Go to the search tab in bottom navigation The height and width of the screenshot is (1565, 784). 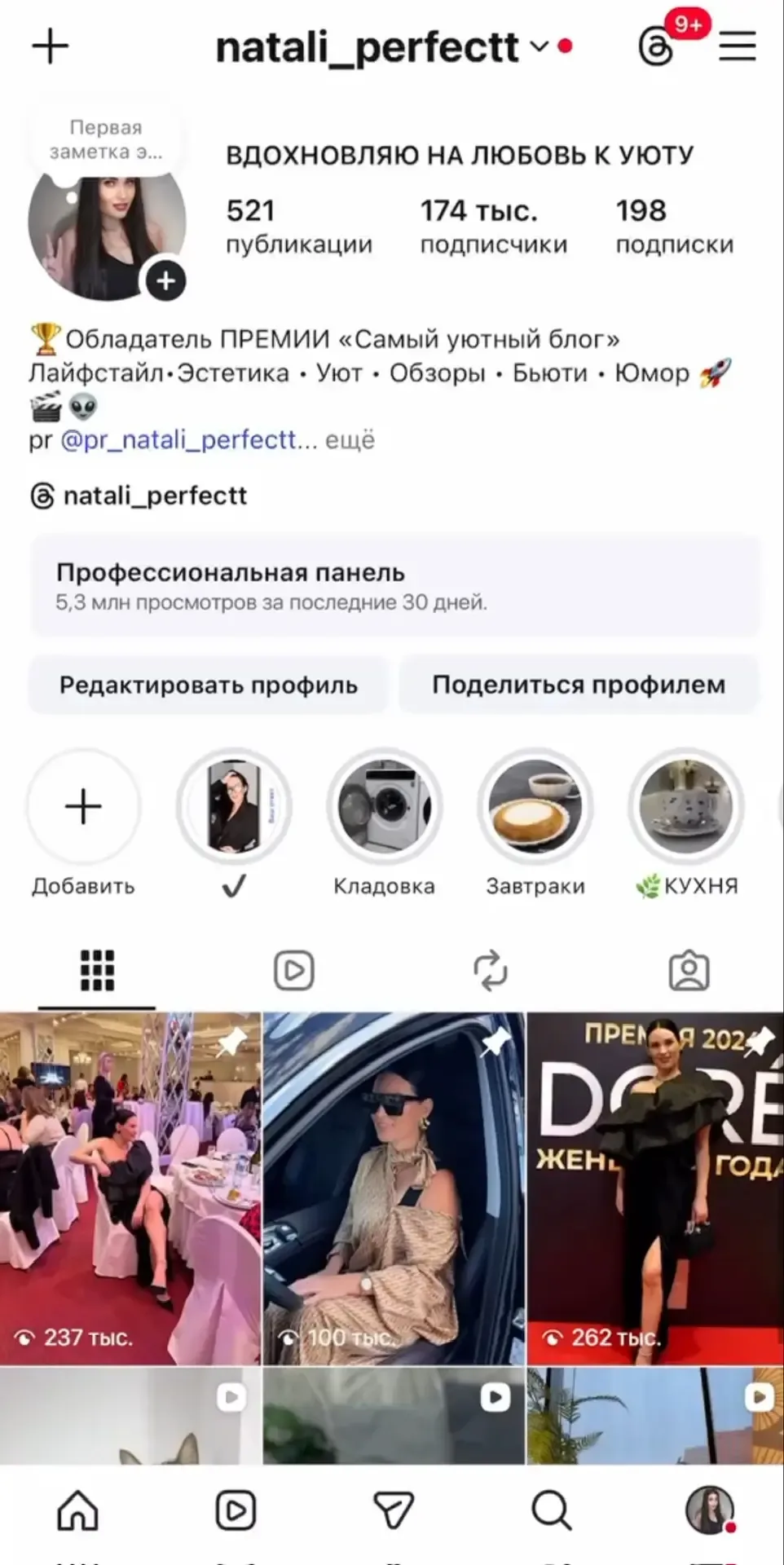[552, 1510]
